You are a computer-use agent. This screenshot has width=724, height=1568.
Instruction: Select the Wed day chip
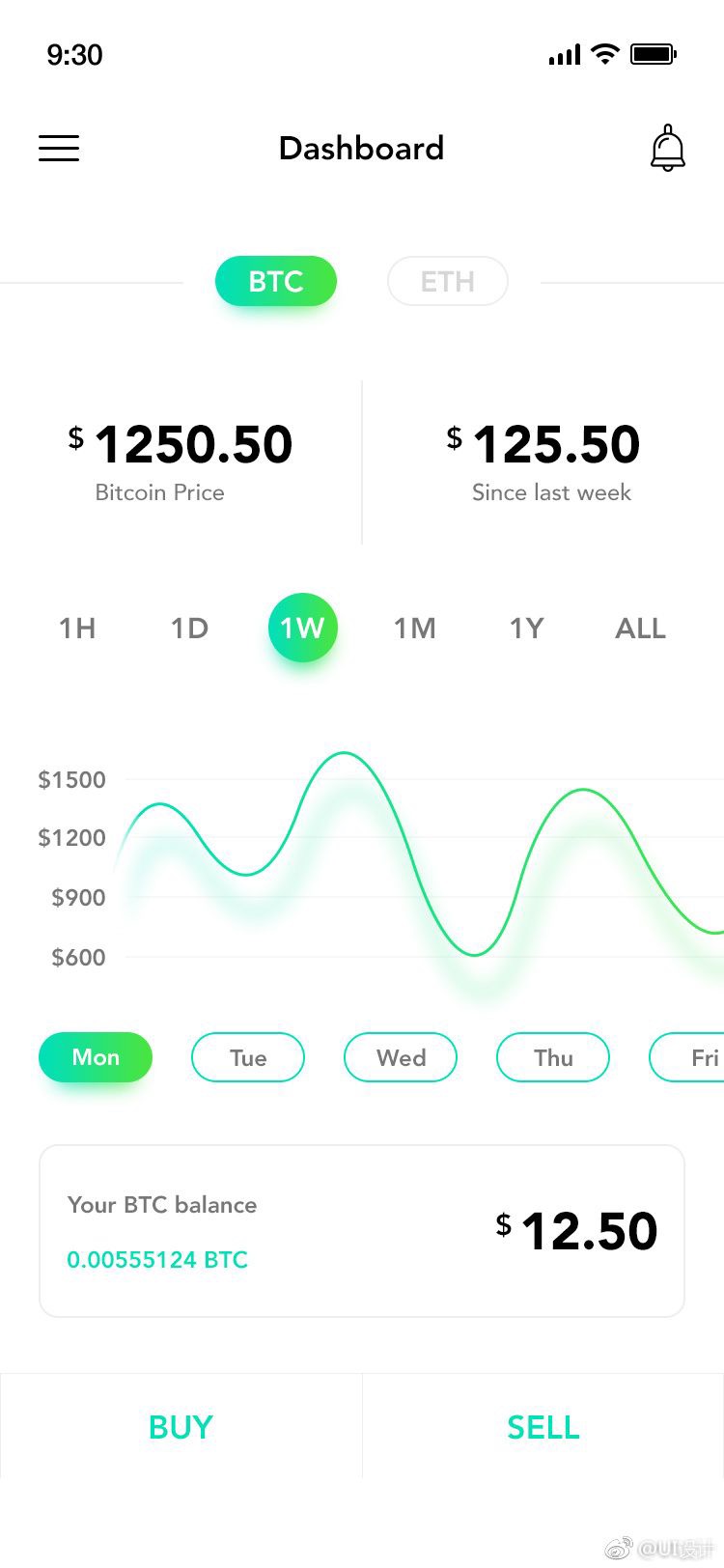401,1057
